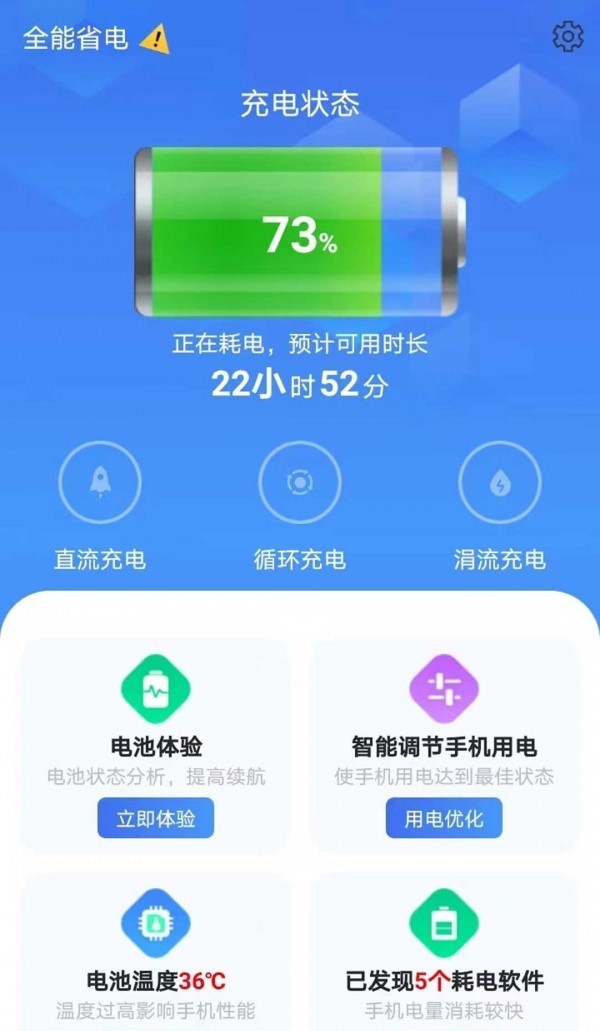Open the 已发现5个耗电软件 card
Screen dimensions: 600x1031
pyautogui.click(x=444, y=952)
